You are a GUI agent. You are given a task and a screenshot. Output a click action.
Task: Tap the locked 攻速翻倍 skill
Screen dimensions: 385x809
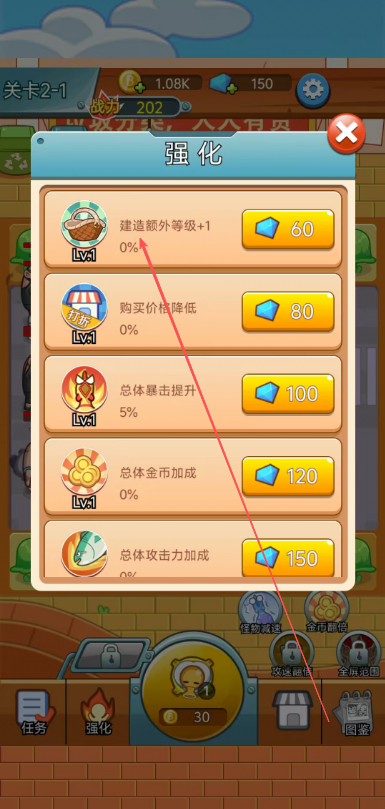point(292,653)
